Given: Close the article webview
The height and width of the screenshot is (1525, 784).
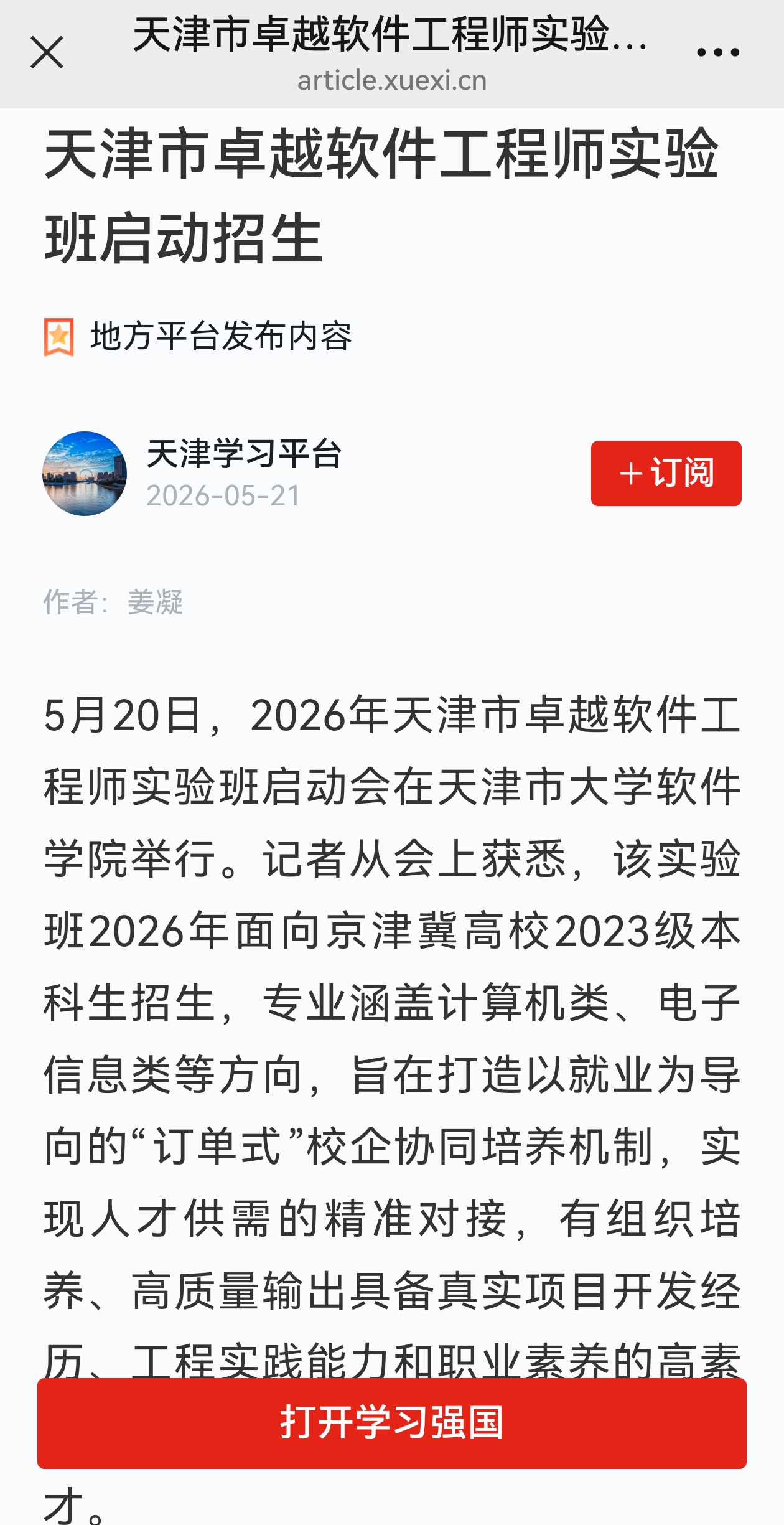Looking at the screenshot, I should click(47, 52).
